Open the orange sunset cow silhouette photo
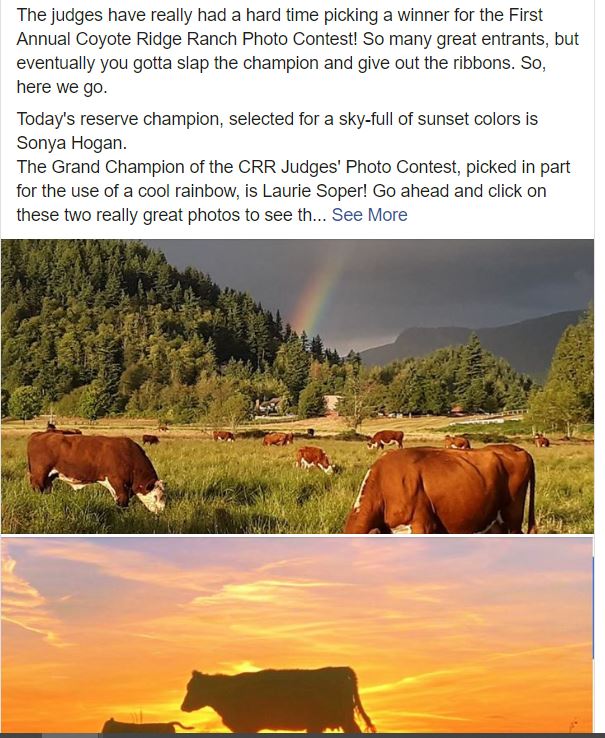 pyautogui.click(x=297, y=635)
